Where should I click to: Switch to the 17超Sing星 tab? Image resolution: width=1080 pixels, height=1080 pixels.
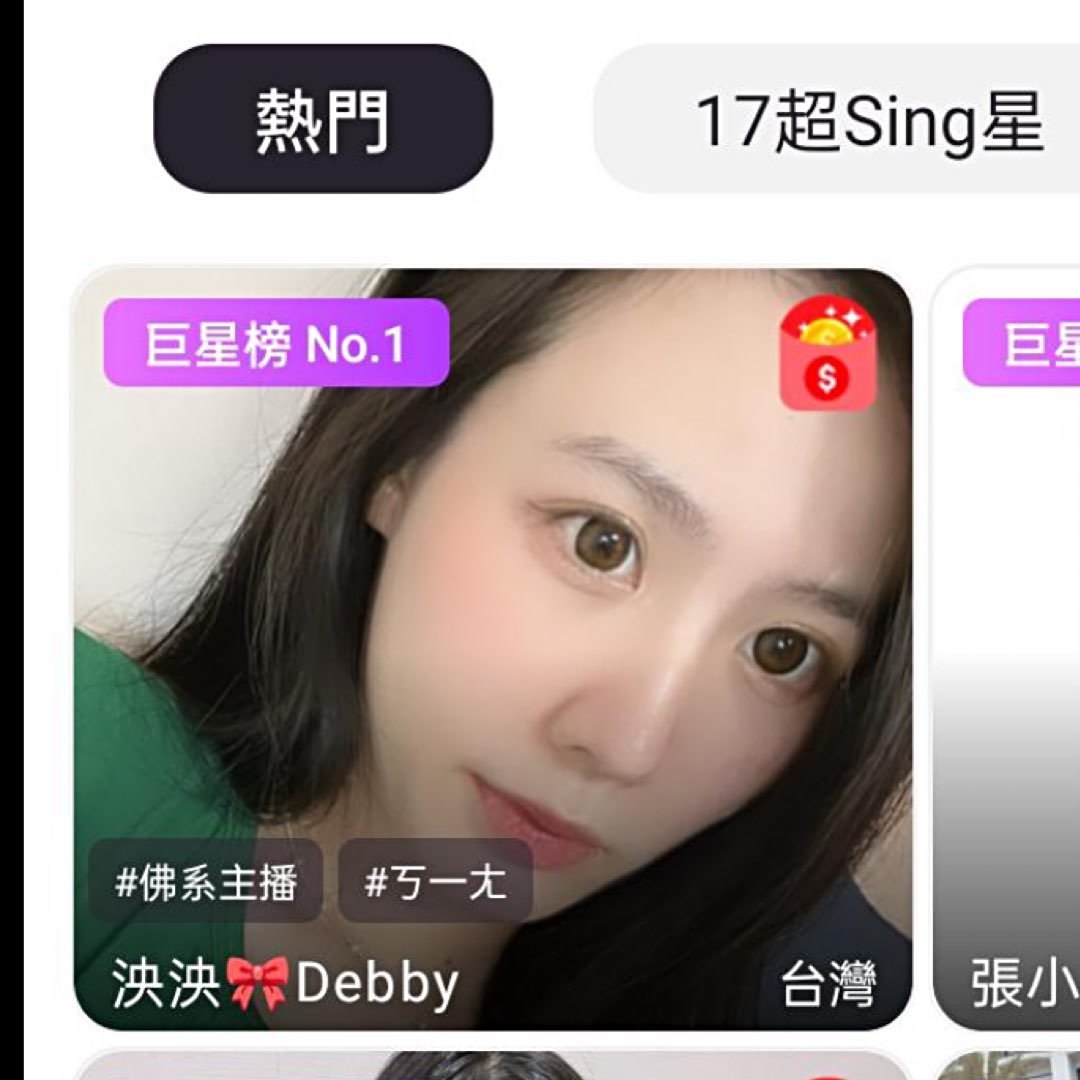coord(837,118)
